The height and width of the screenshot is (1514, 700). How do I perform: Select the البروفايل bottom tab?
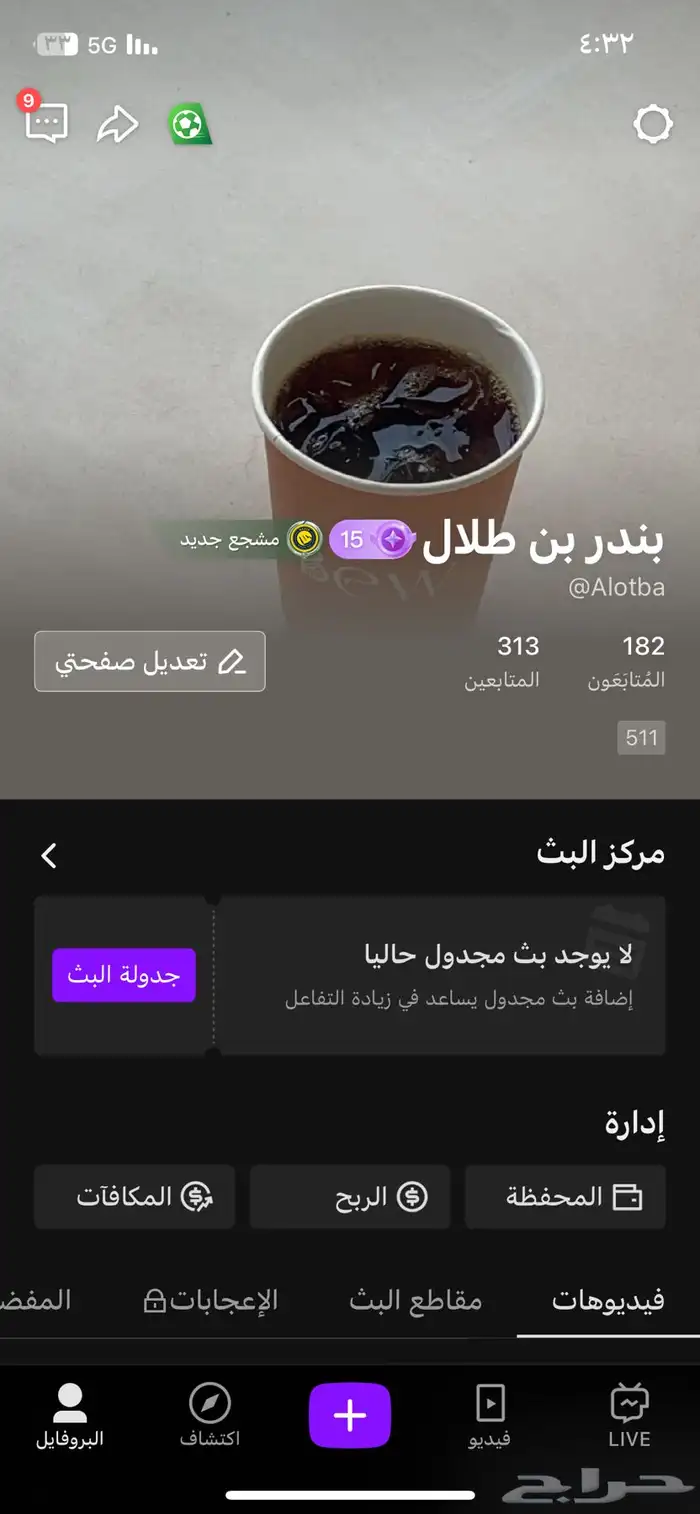(70, 1415)
